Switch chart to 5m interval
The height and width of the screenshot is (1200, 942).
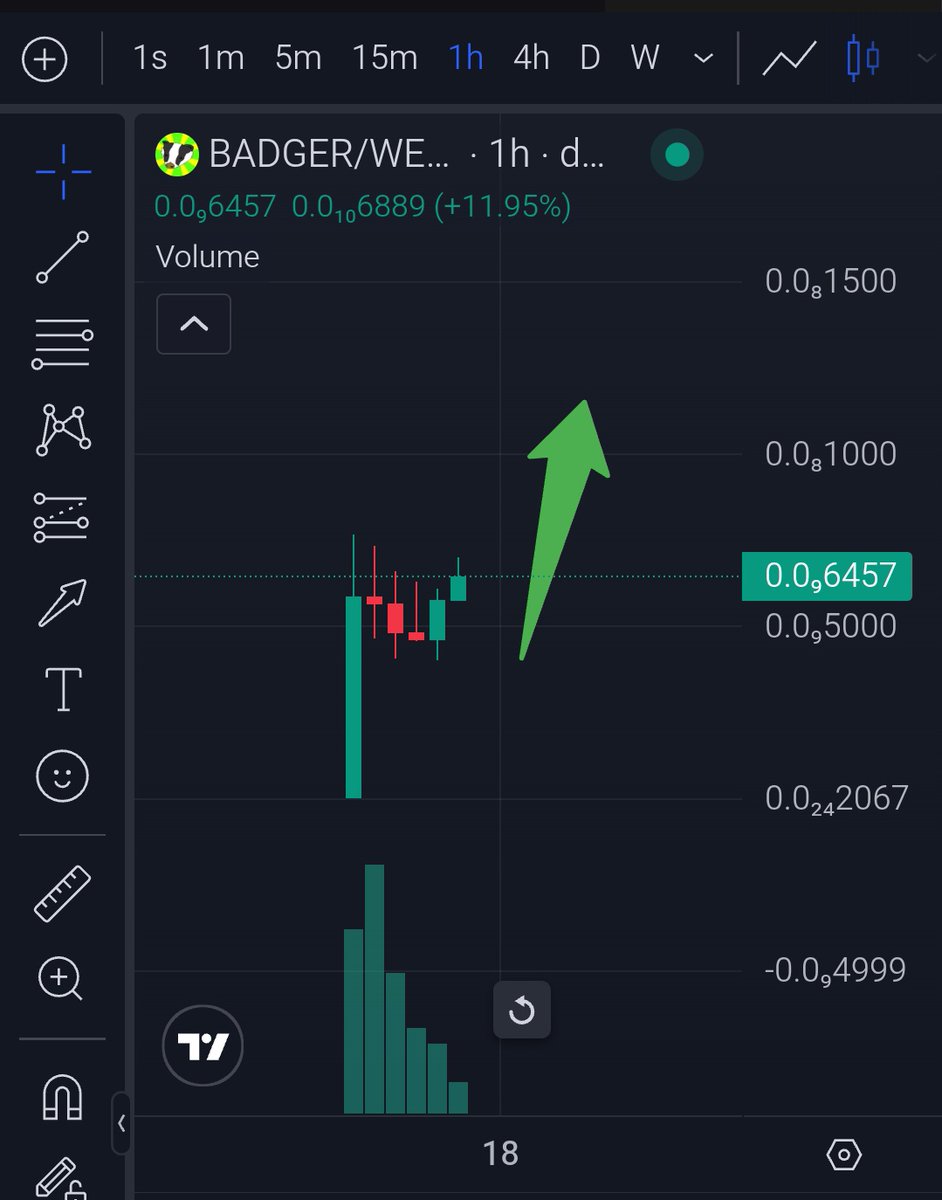coord(298,59)
